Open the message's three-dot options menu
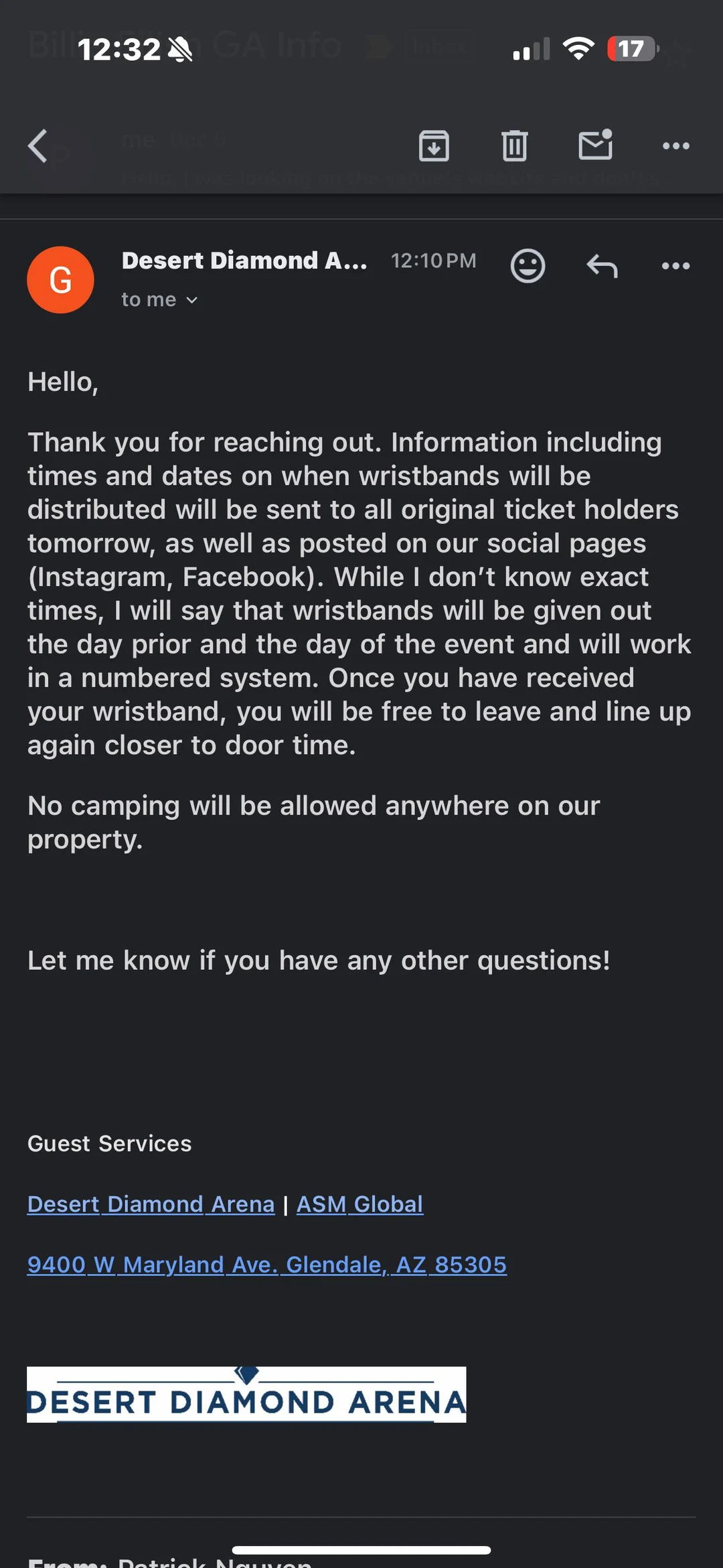 coord(675,266)
